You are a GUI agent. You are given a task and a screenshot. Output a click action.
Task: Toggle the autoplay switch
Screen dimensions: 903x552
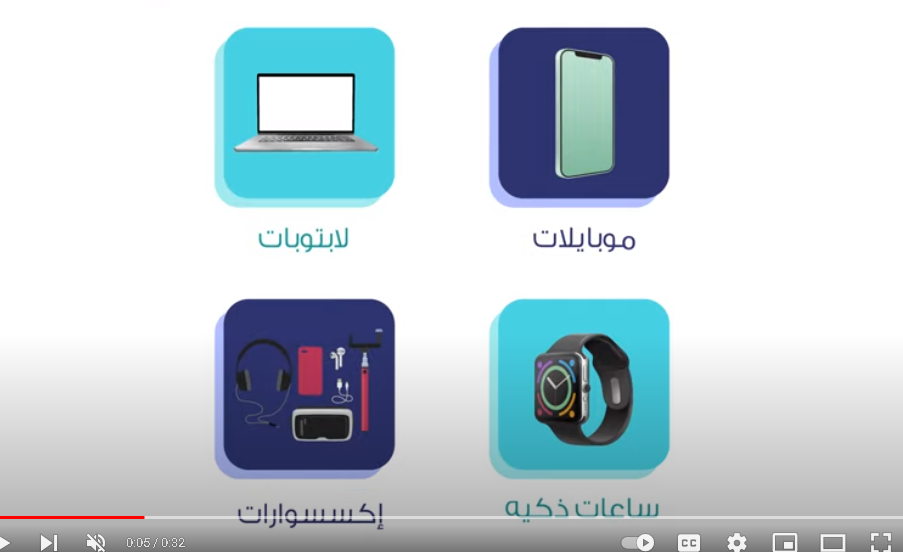(638, 542)
